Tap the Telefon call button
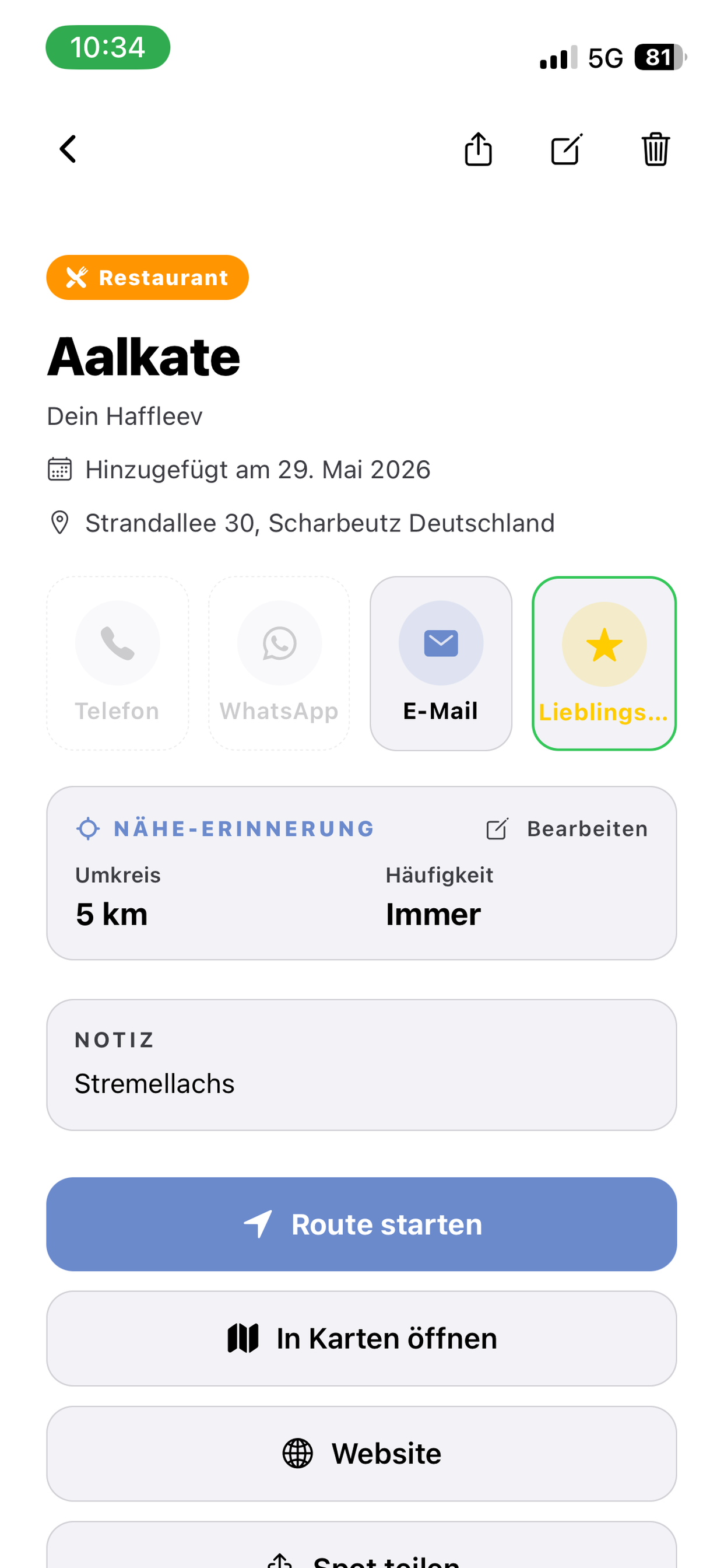 [117, 663]
